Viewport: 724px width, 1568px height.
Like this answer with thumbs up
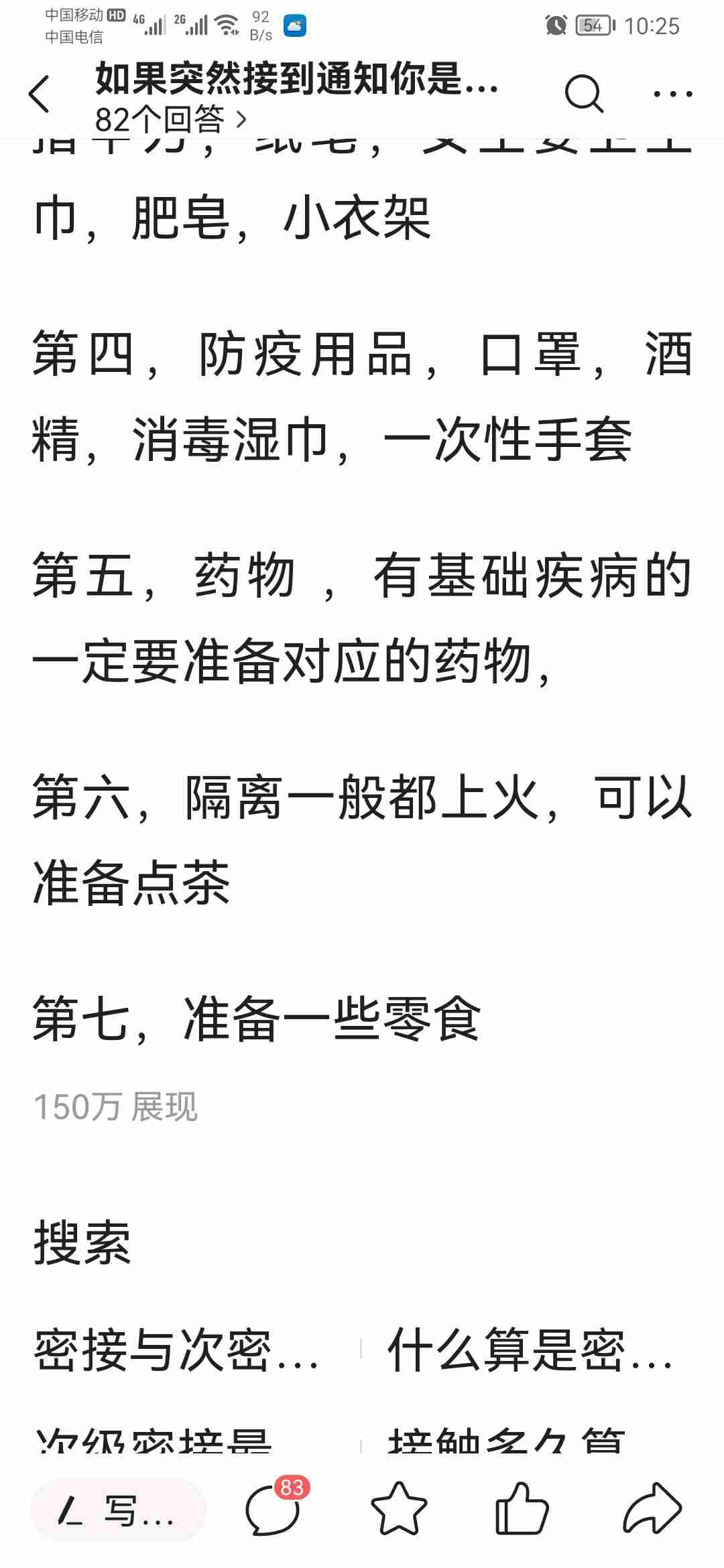click(522, 1510)
